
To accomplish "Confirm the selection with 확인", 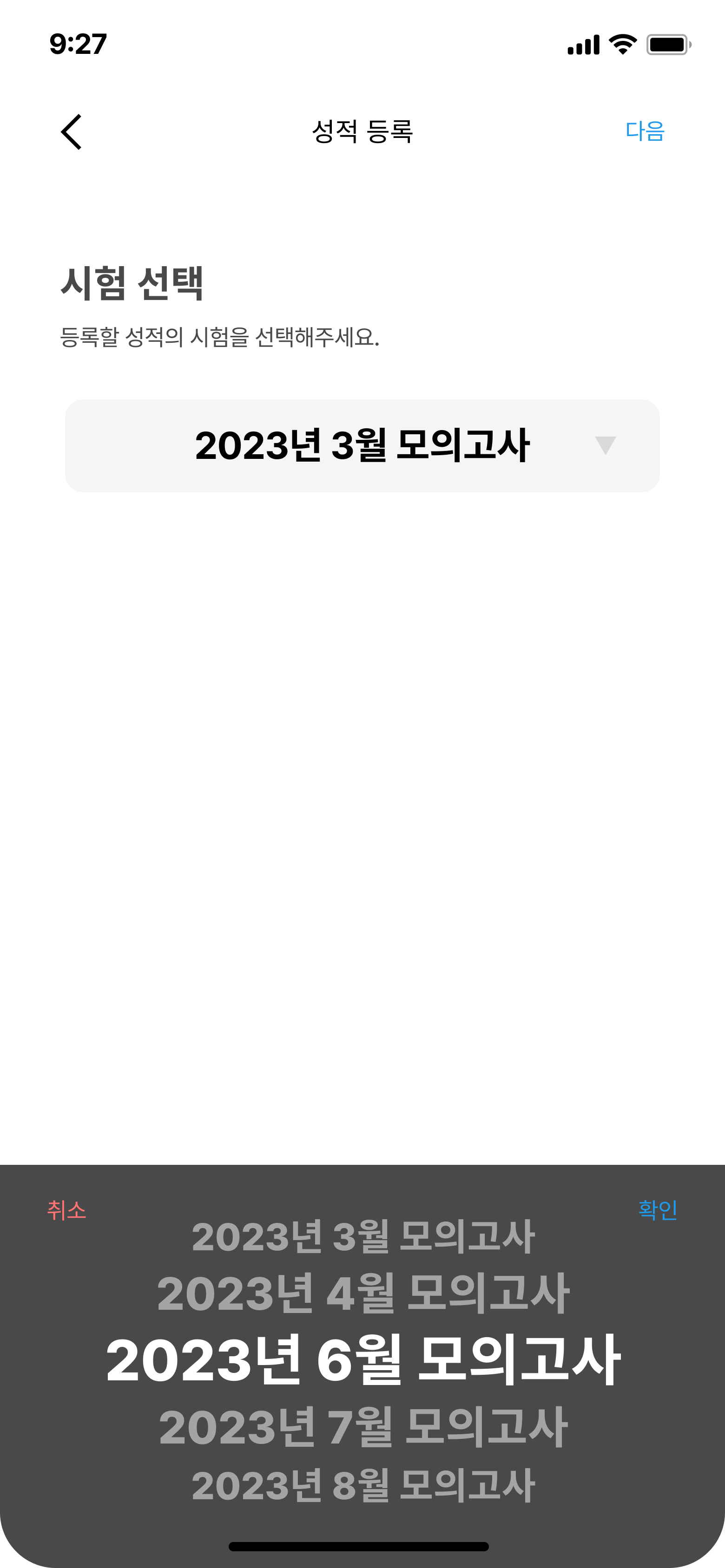I will 657,1209.
